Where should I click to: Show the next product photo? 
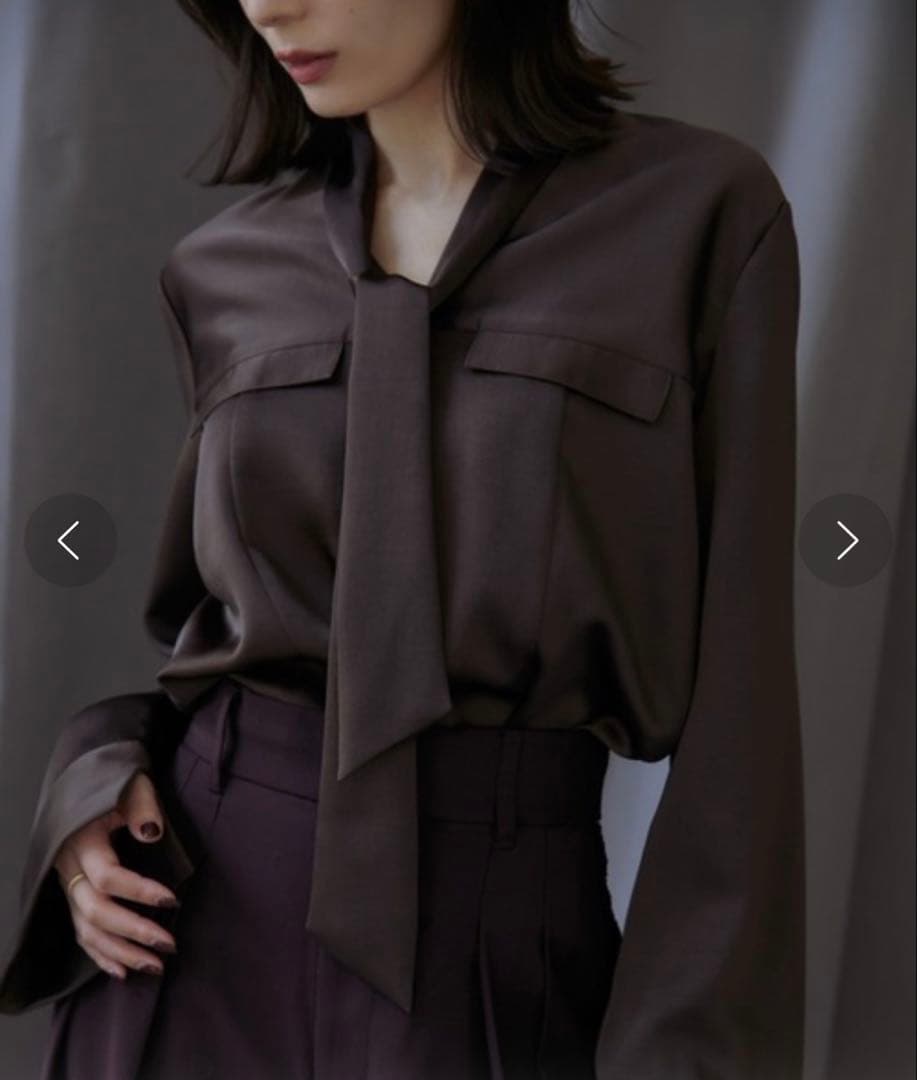pos(845,540)
